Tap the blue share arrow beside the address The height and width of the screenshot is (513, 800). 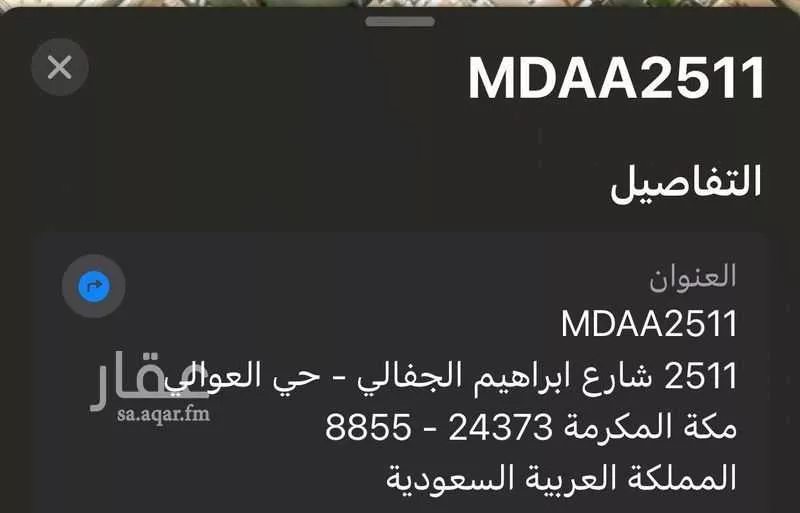coord(94,288)
